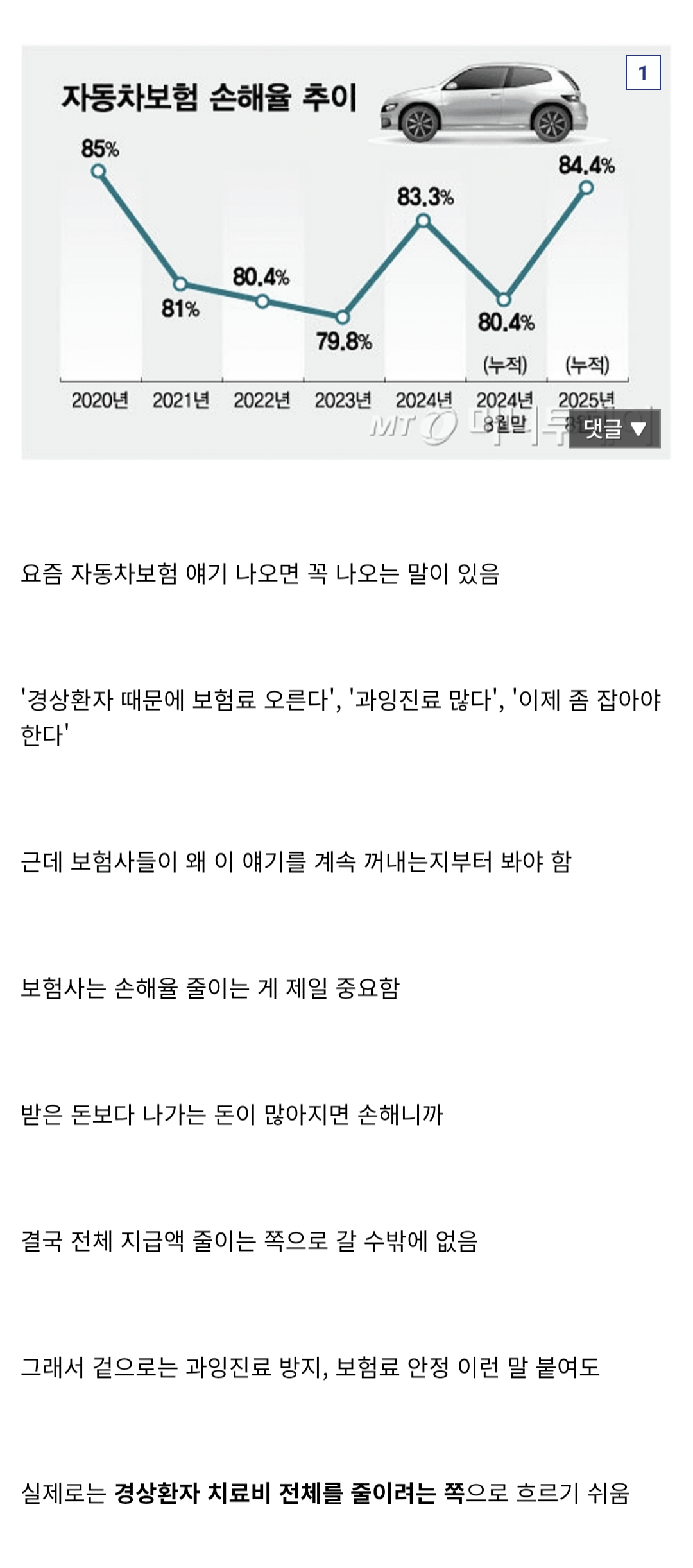Jump to comments with the 댓글 button
Screen dimensions: 693x1568
click(614, 428)
